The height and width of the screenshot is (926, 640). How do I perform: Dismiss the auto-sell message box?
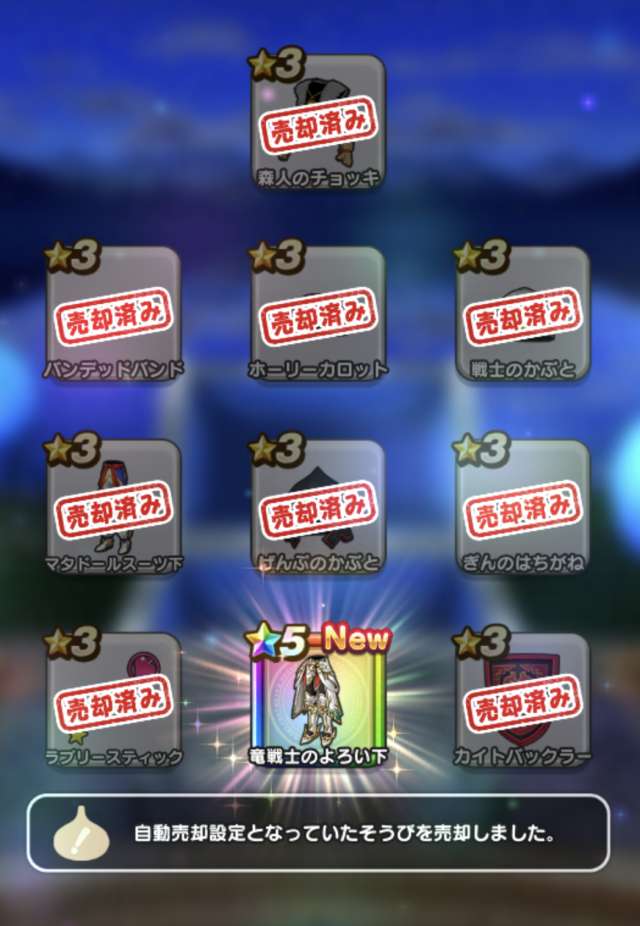pos(318,832)
